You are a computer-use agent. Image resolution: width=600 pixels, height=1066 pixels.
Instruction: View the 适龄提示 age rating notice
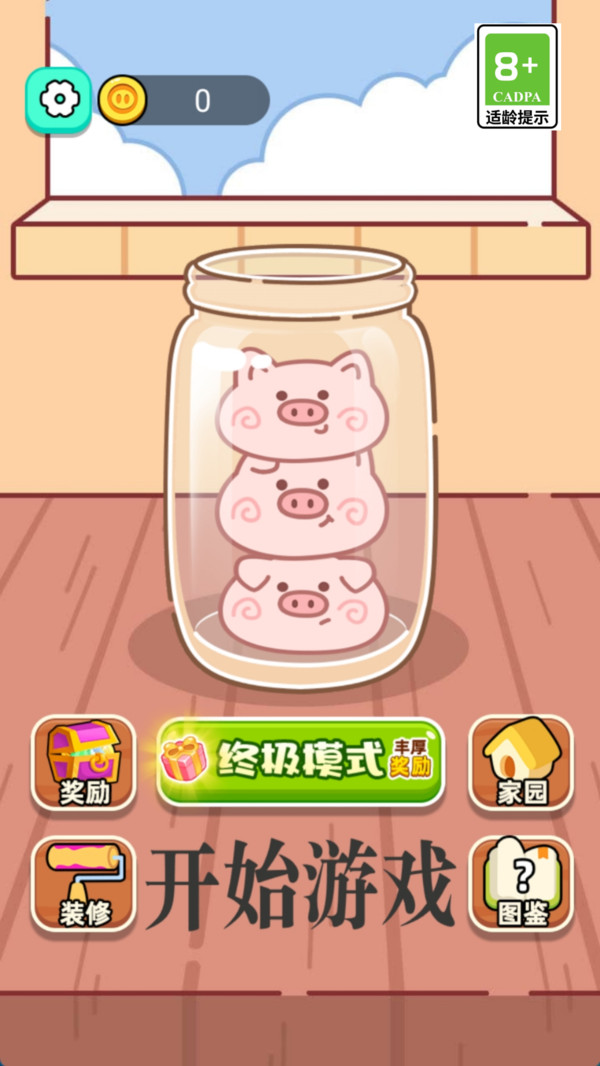(x=517, y=77)
